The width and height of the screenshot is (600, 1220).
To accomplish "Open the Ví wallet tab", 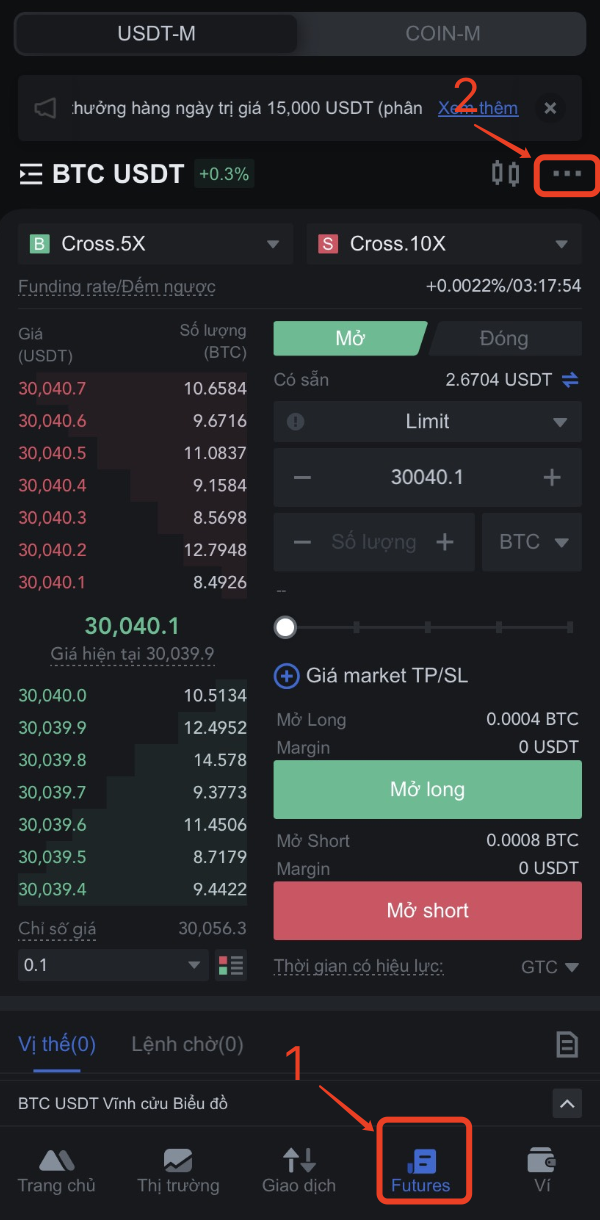I will click(542, 1172).
